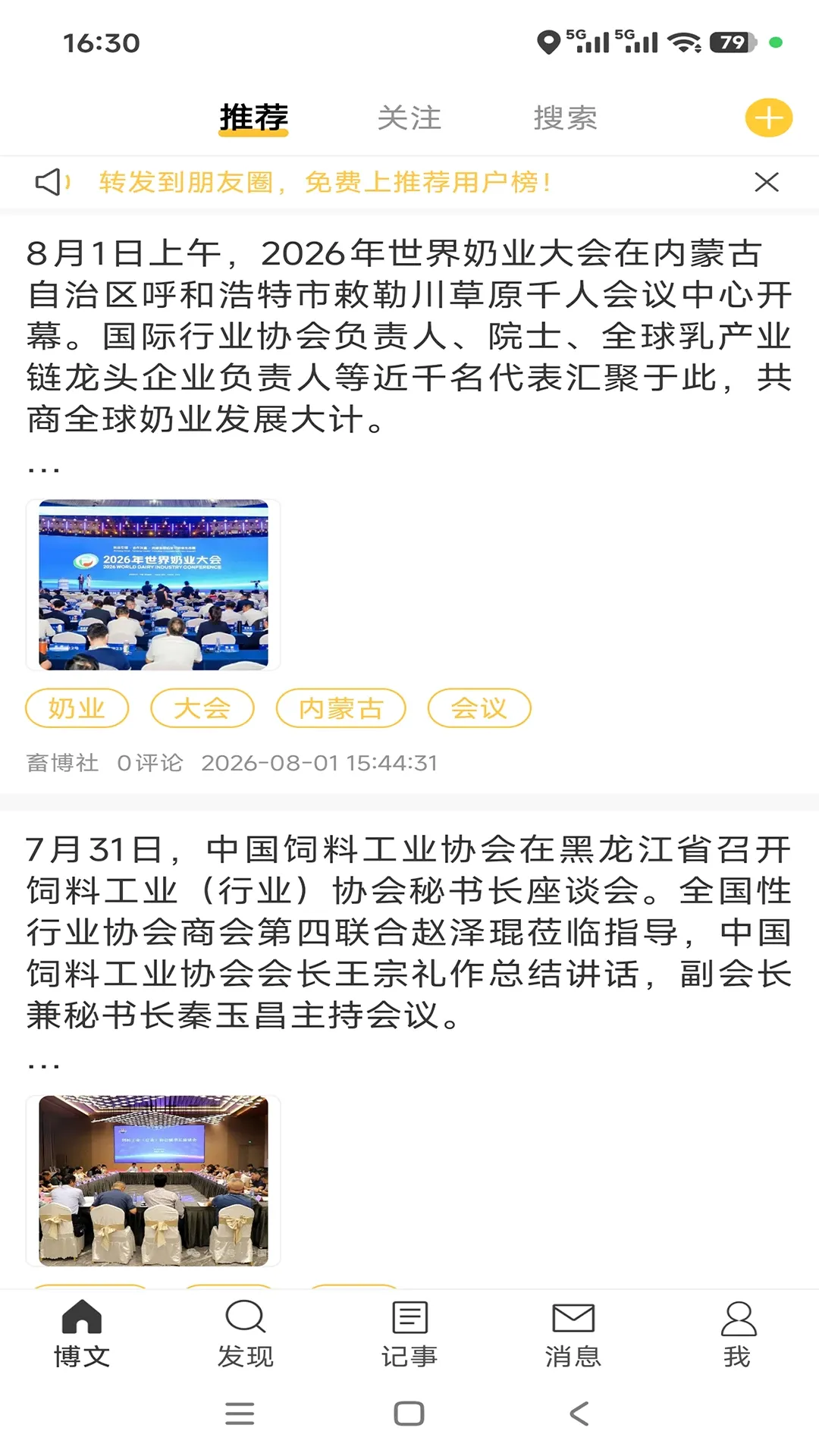Open the 转发到朋友圈 announcement text
This screenshot has width=819, height=1456.
[x=325, y=182]
